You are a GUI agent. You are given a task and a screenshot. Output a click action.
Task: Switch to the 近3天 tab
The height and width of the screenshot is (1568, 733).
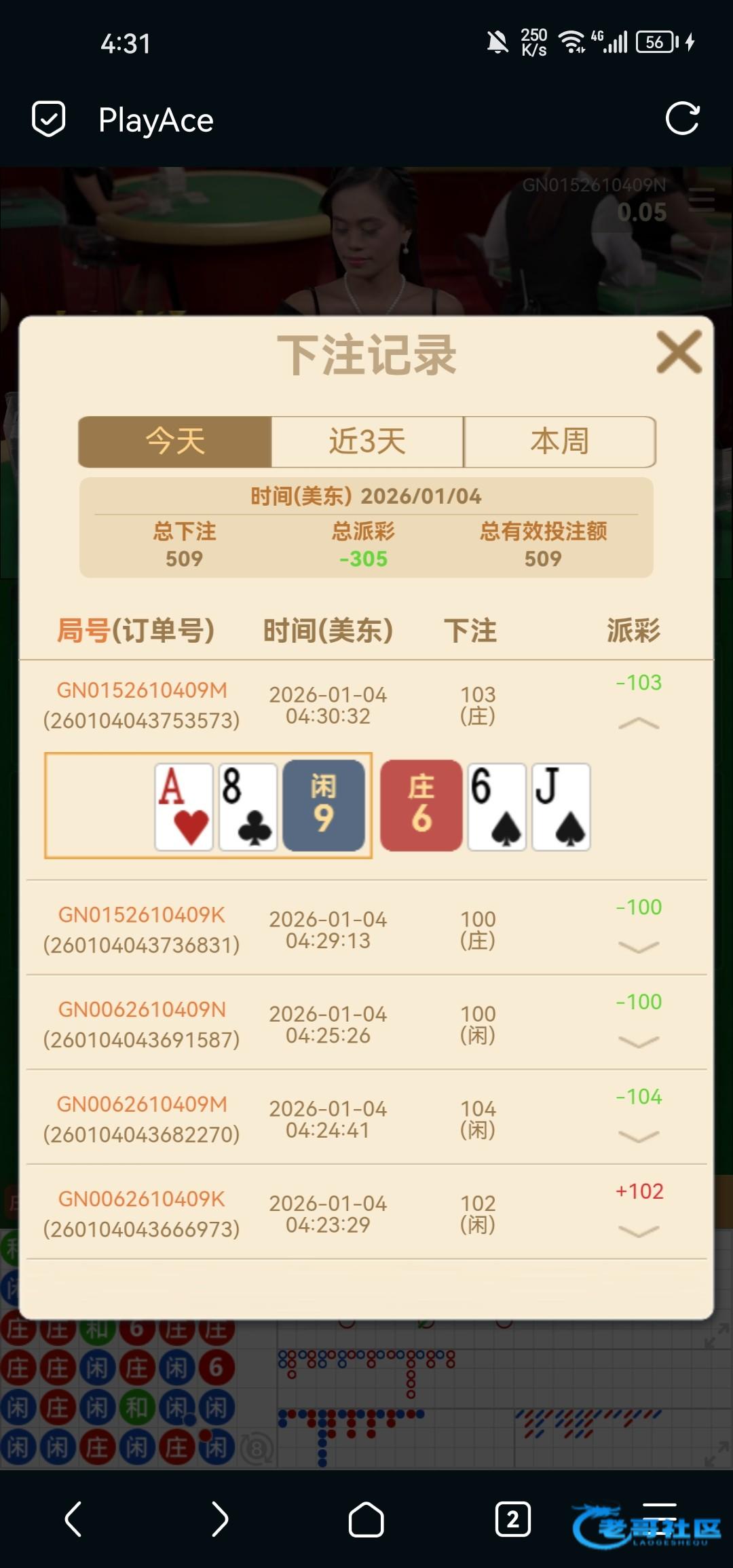point(367,442)
